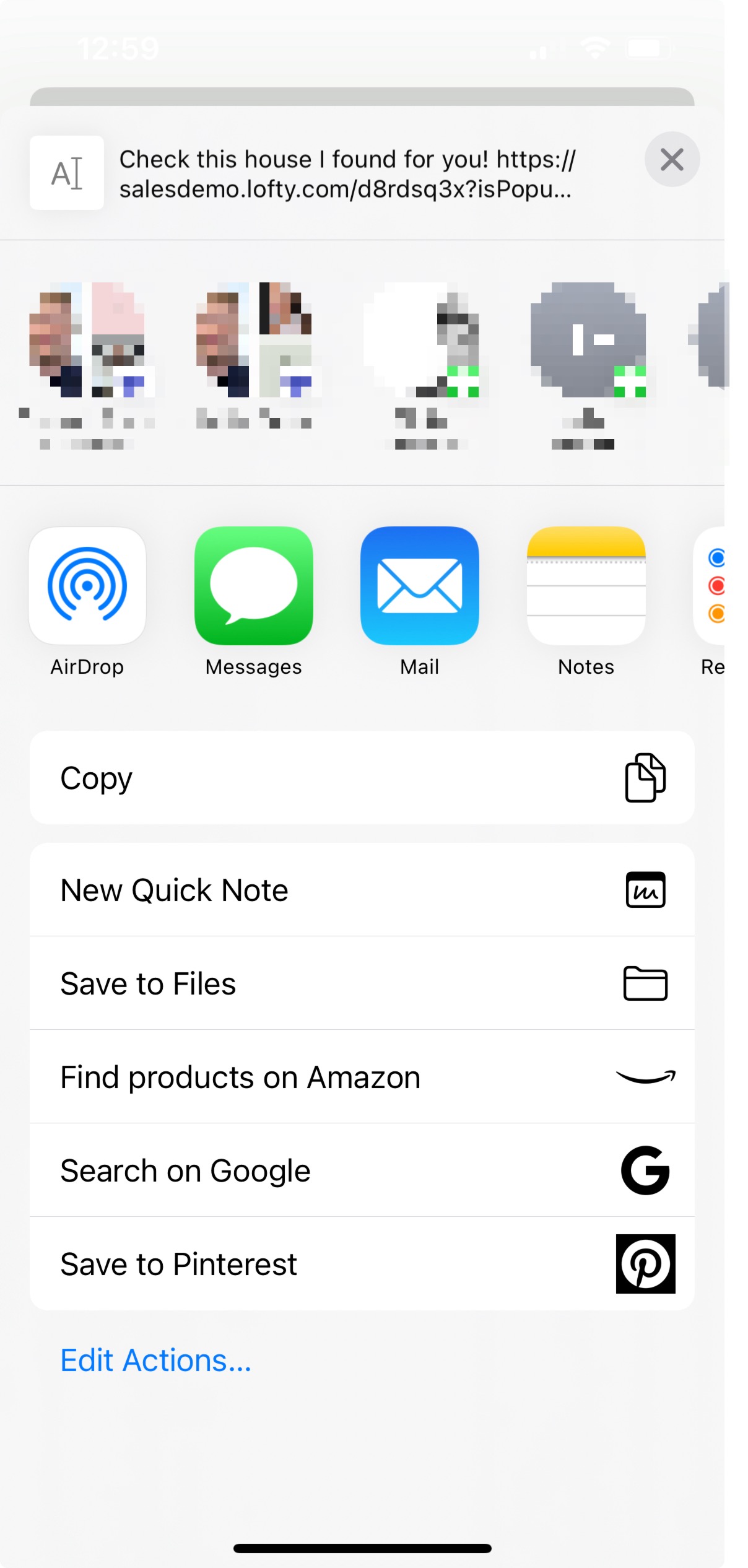This screenshot has width=748, height=1568.
Task: Share via AirDrop
Action: point(87,586)
